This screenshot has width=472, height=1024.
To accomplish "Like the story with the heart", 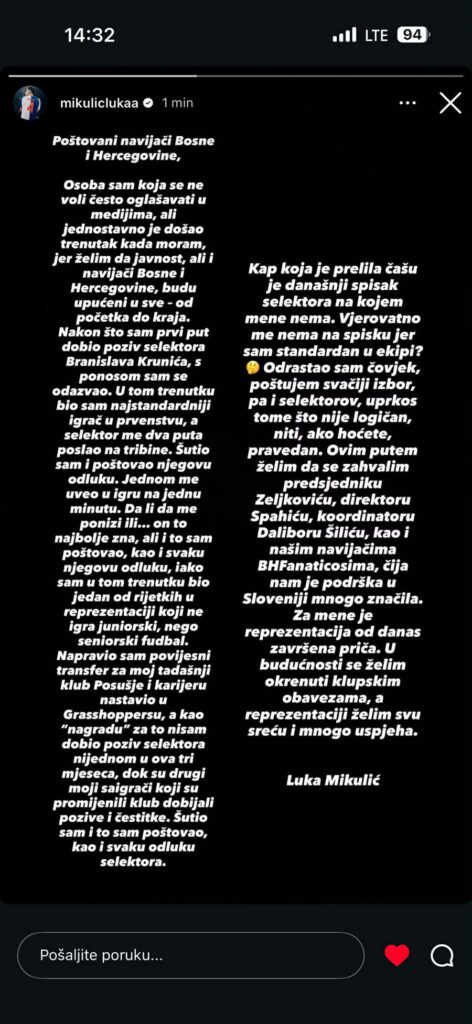I will coord(397,955).
